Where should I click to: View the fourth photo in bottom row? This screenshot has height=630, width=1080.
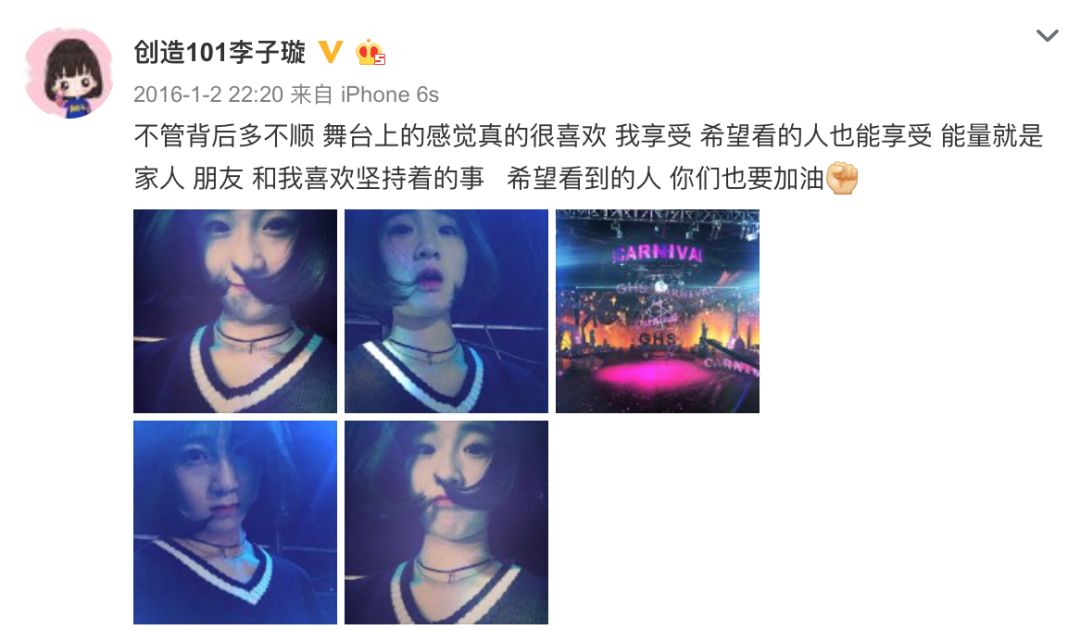235,522
